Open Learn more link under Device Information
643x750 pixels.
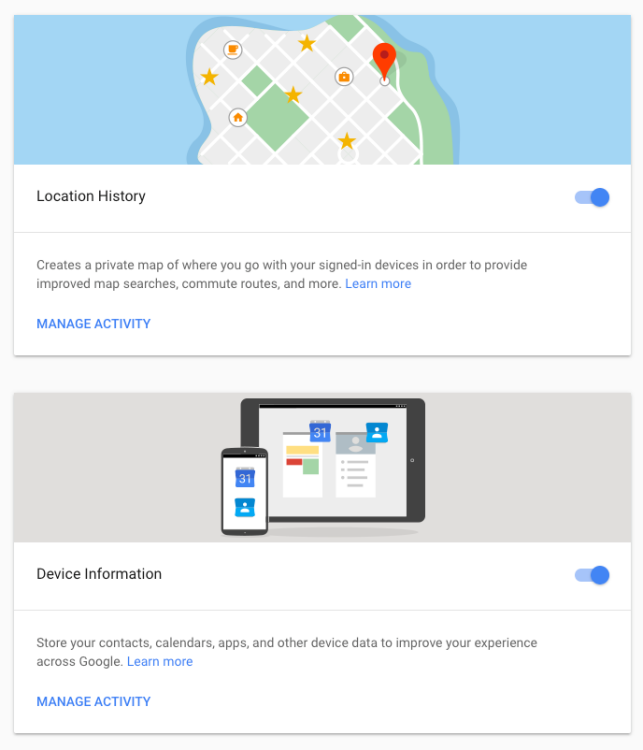point(160,662)
